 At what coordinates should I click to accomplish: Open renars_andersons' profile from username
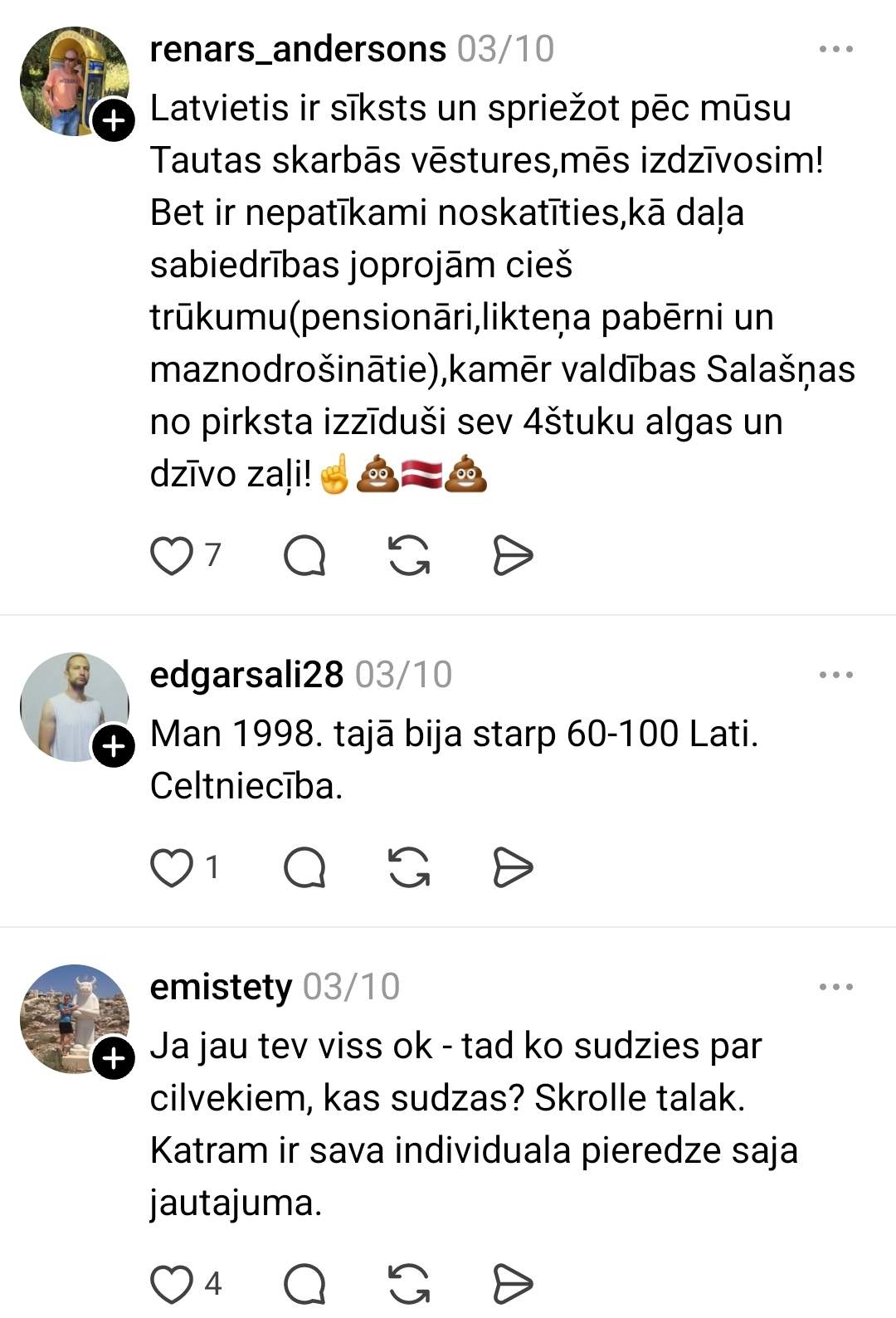tap(298, 50)
